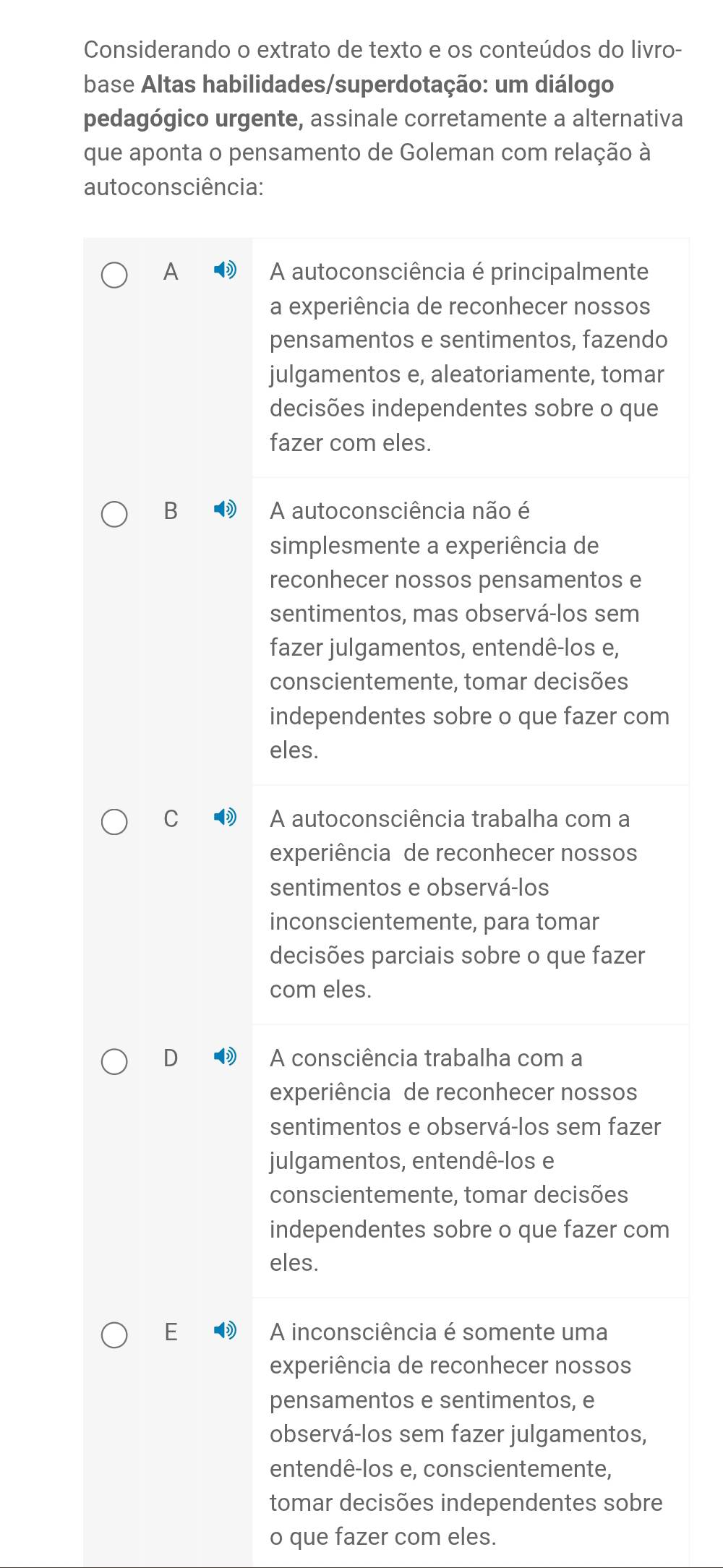Mark answer option D
Image resolution: width=723 pixels, height=1568 pixels.
pos(114,1061)
